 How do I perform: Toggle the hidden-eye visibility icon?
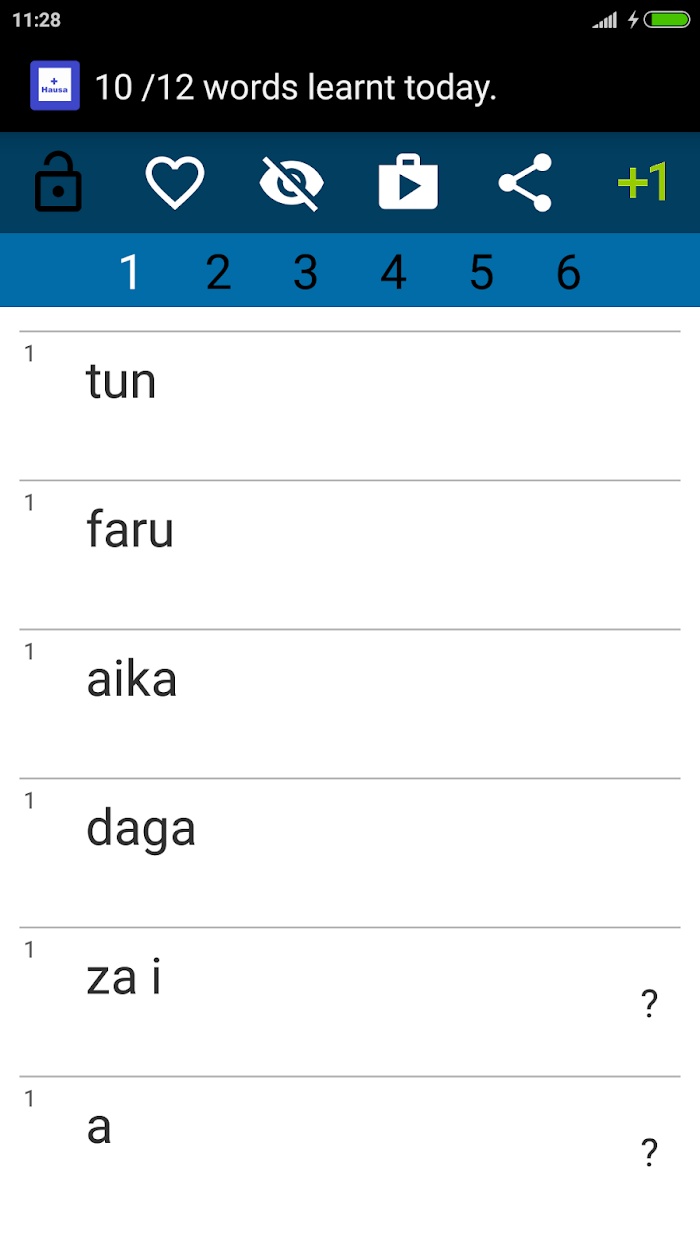tap(291, 183)
